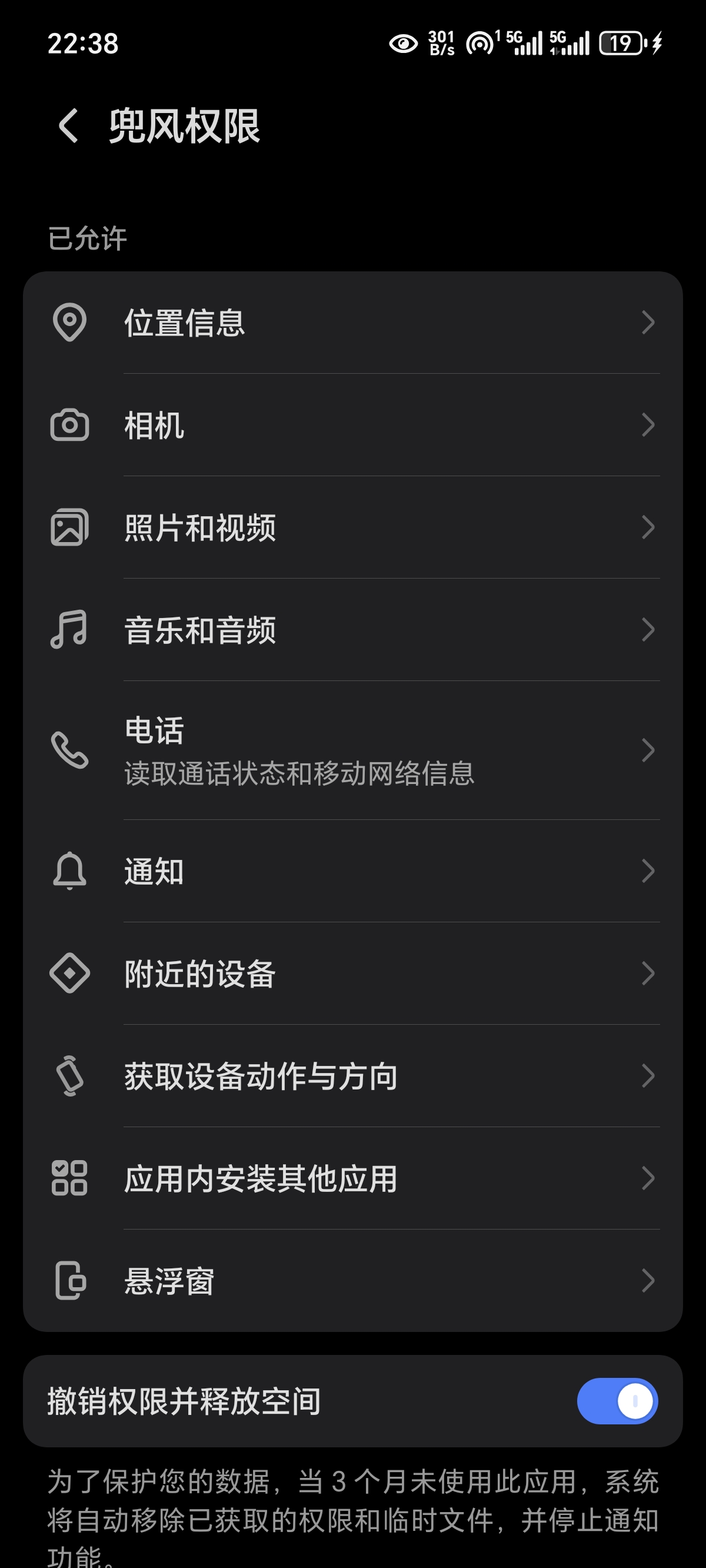Screen dimensions: 706x1568
Task: Go back from 兜风权限 page
Action: pyautogui.click(x=68, y=126)
